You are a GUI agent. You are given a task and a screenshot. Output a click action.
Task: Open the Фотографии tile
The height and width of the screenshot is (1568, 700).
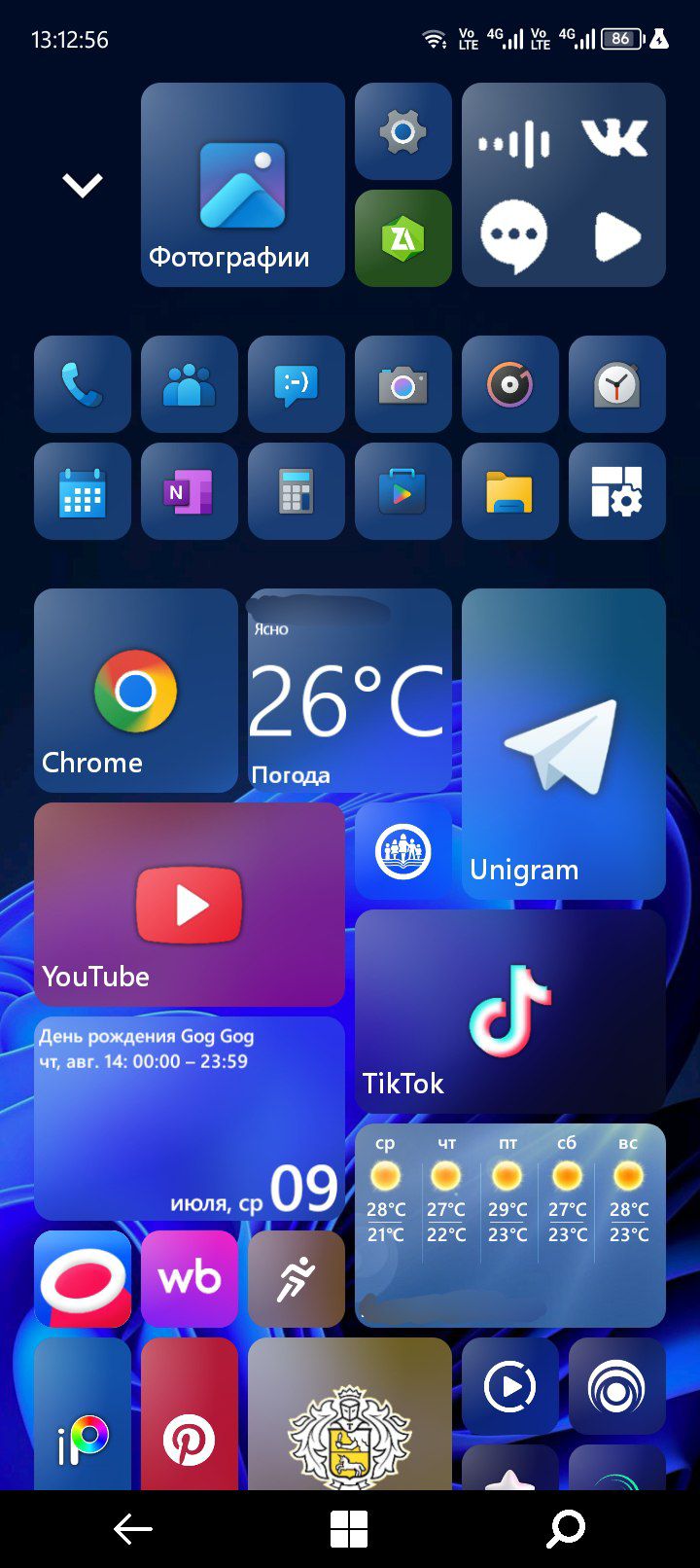(x=243, y=185)
